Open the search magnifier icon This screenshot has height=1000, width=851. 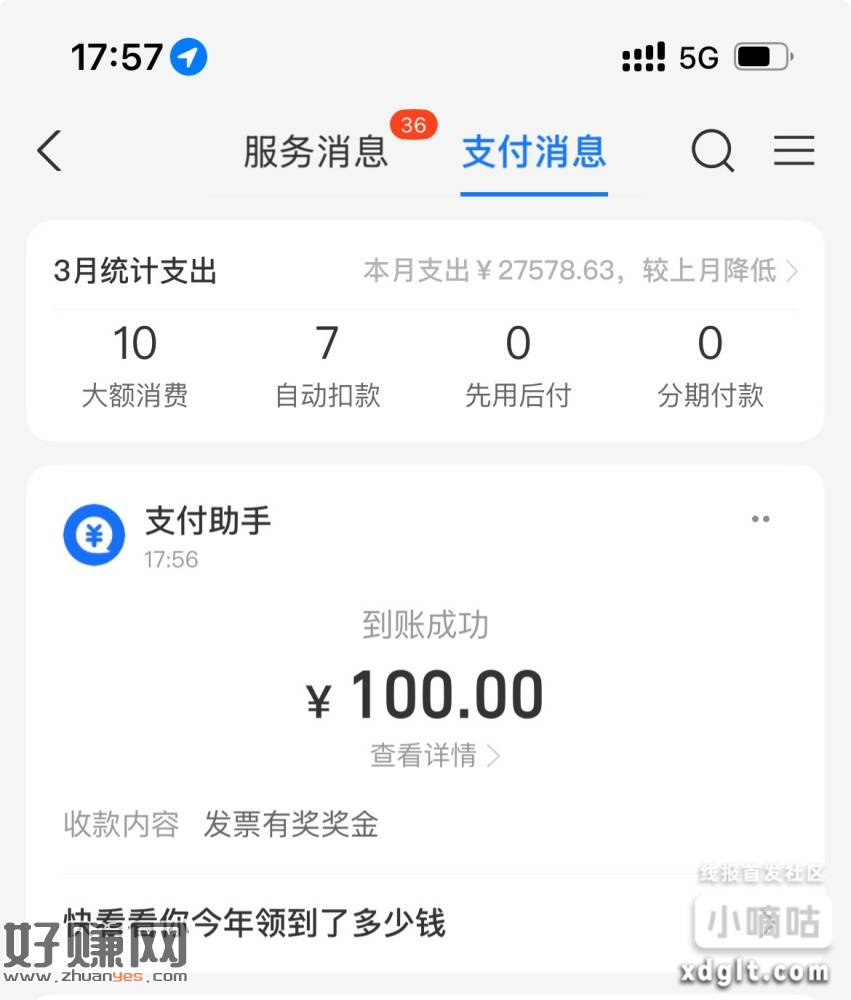click(713, 152)
